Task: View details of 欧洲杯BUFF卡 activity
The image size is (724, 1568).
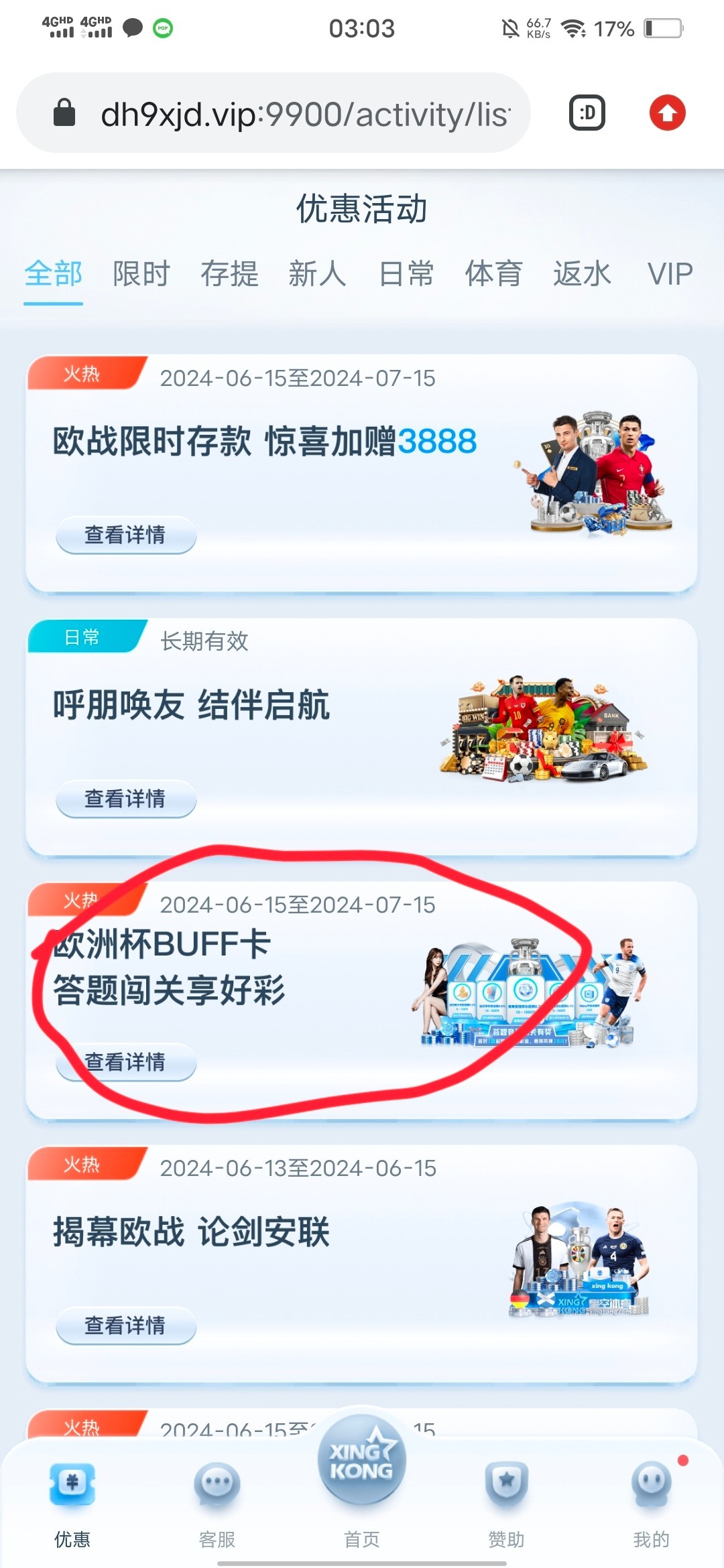Action: pos(125,1062)
